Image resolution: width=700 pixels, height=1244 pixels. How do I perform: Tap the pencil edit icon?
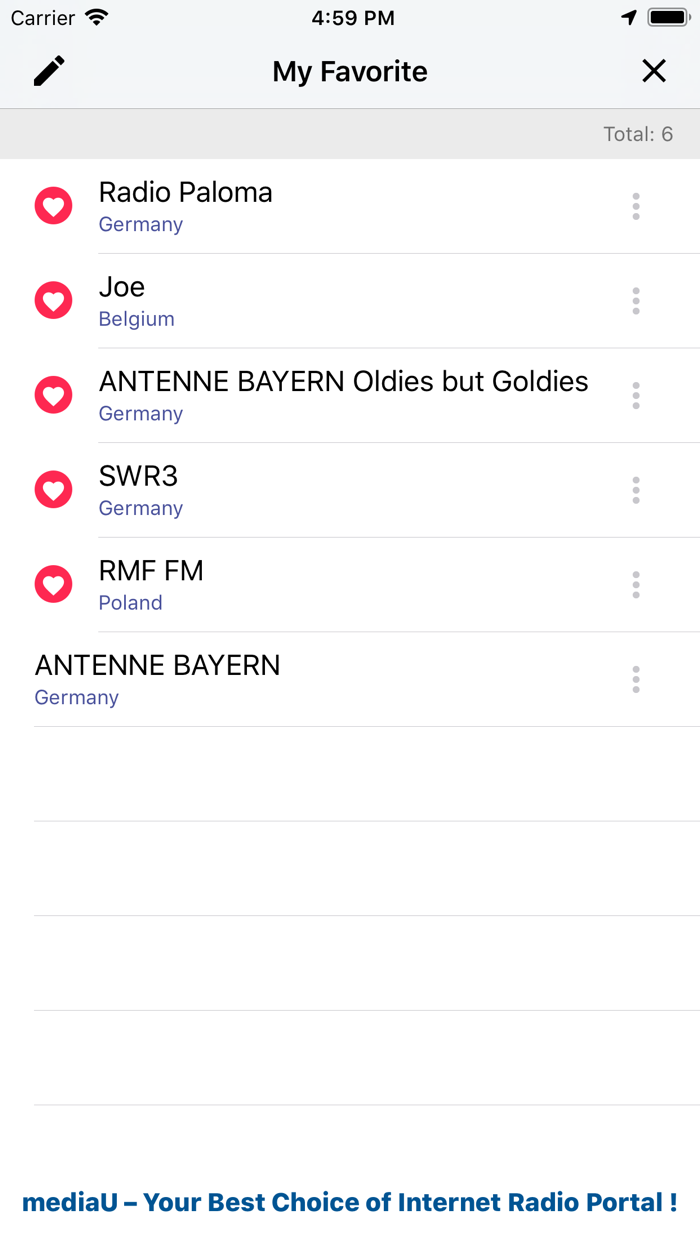coord(49,71)
